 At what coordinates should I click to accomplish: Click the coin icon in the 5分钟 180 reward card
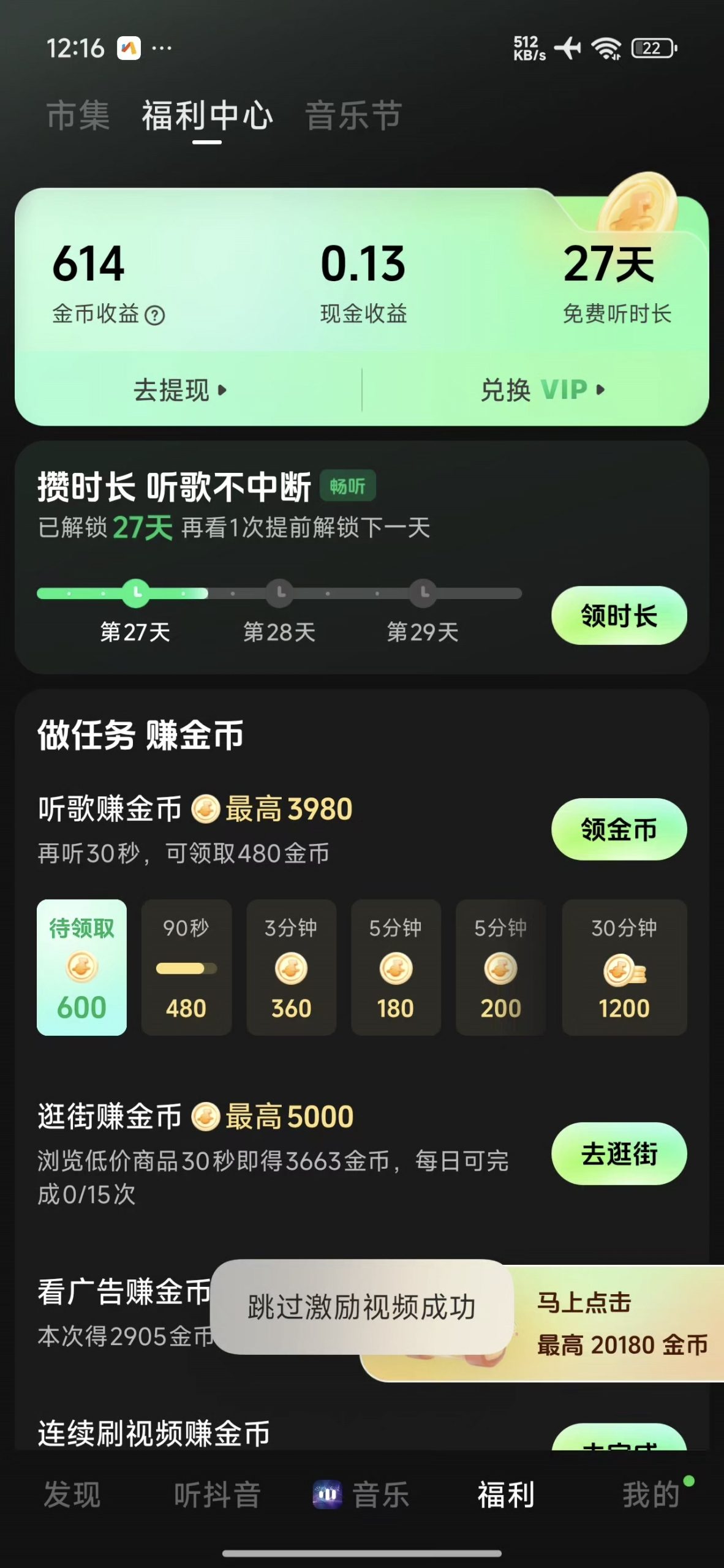(x=396, y=969)
